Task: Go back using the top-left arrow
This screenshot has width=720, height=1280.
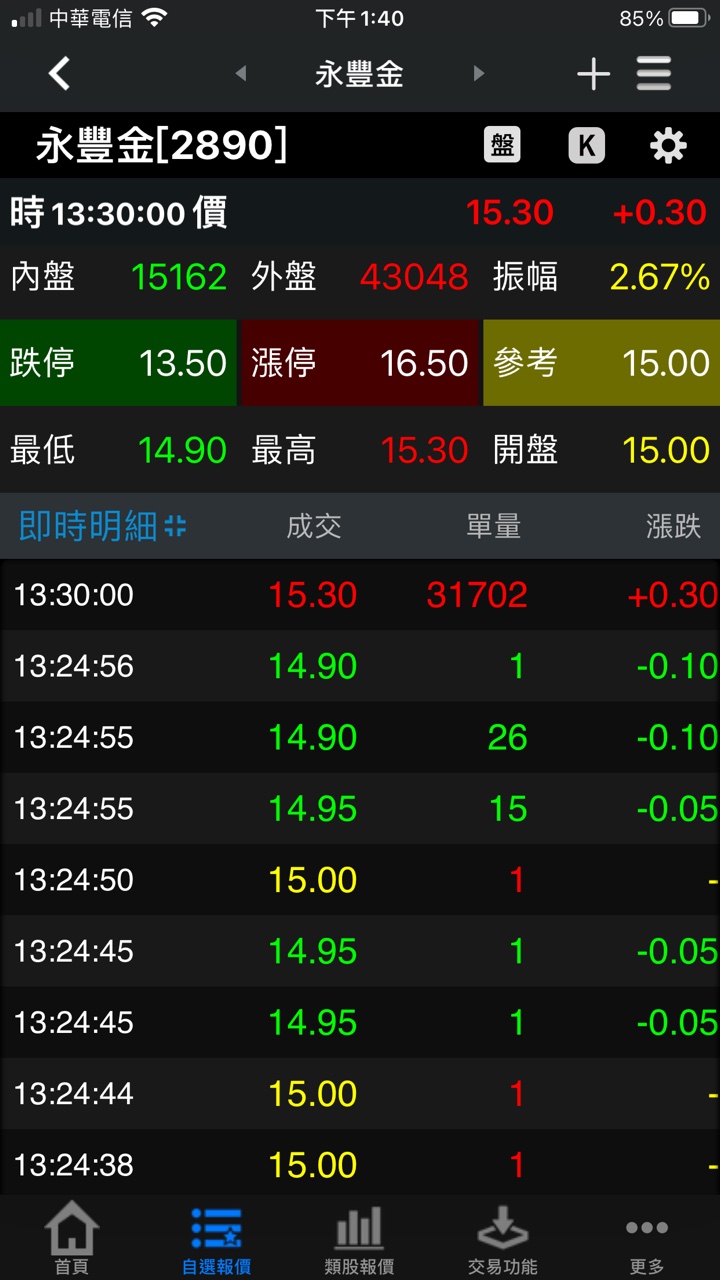Action: point(60,74)
